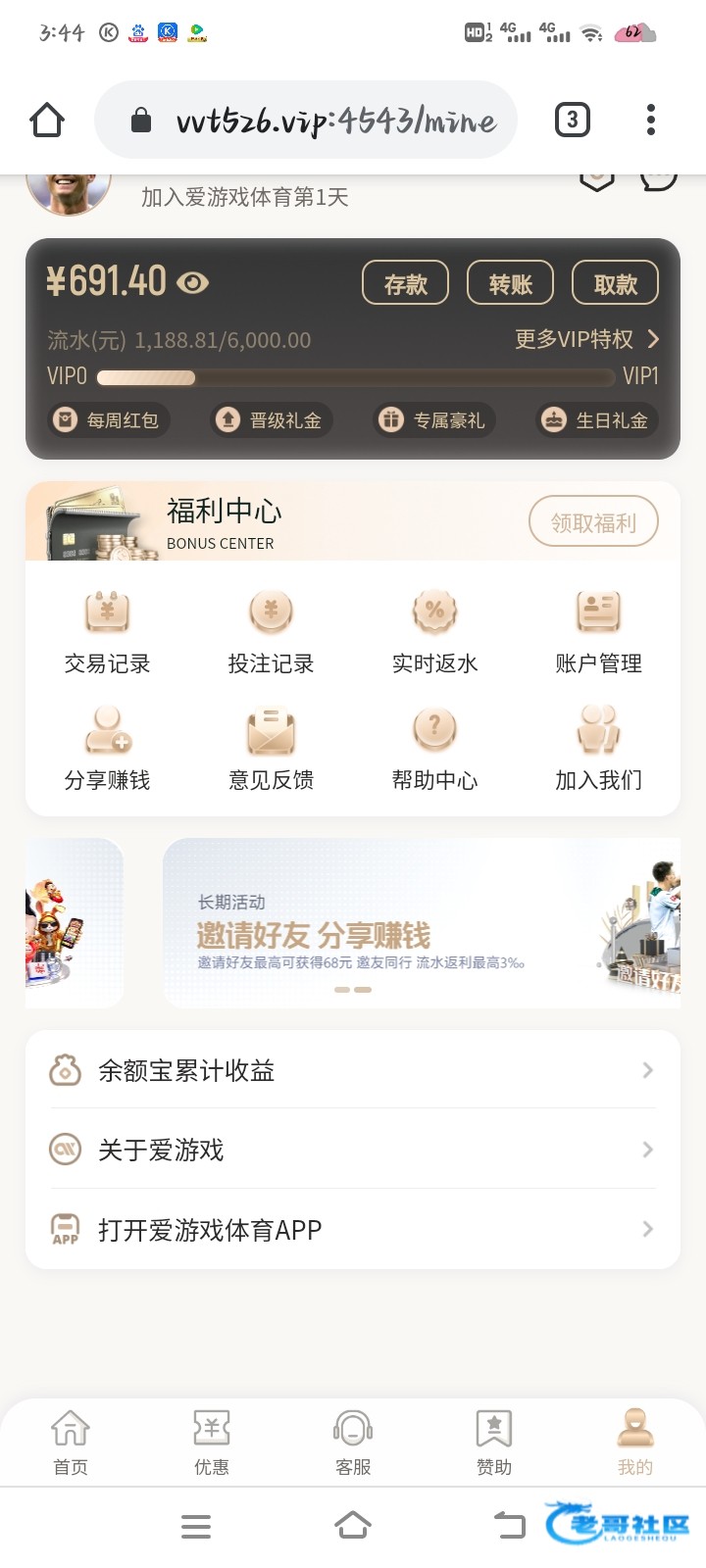Claim rewards via 领取福利

pos(593,522)
